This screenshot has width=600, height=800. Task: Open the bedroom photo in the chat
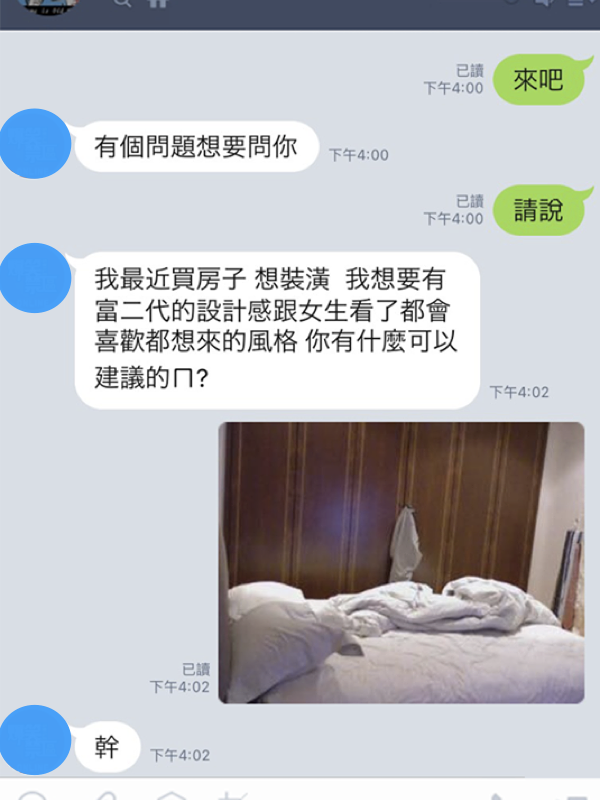click(401, 562)
